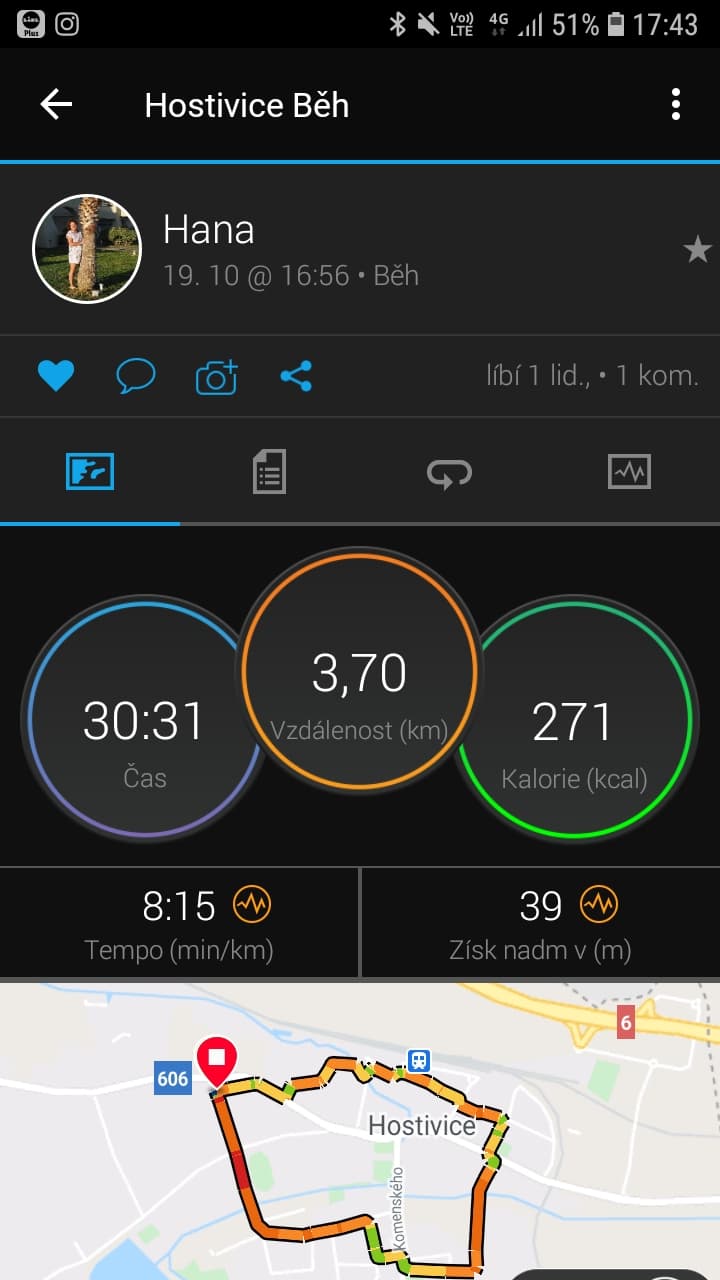
Task: Switch to the laps tab
Action: [x=449, y=471]
